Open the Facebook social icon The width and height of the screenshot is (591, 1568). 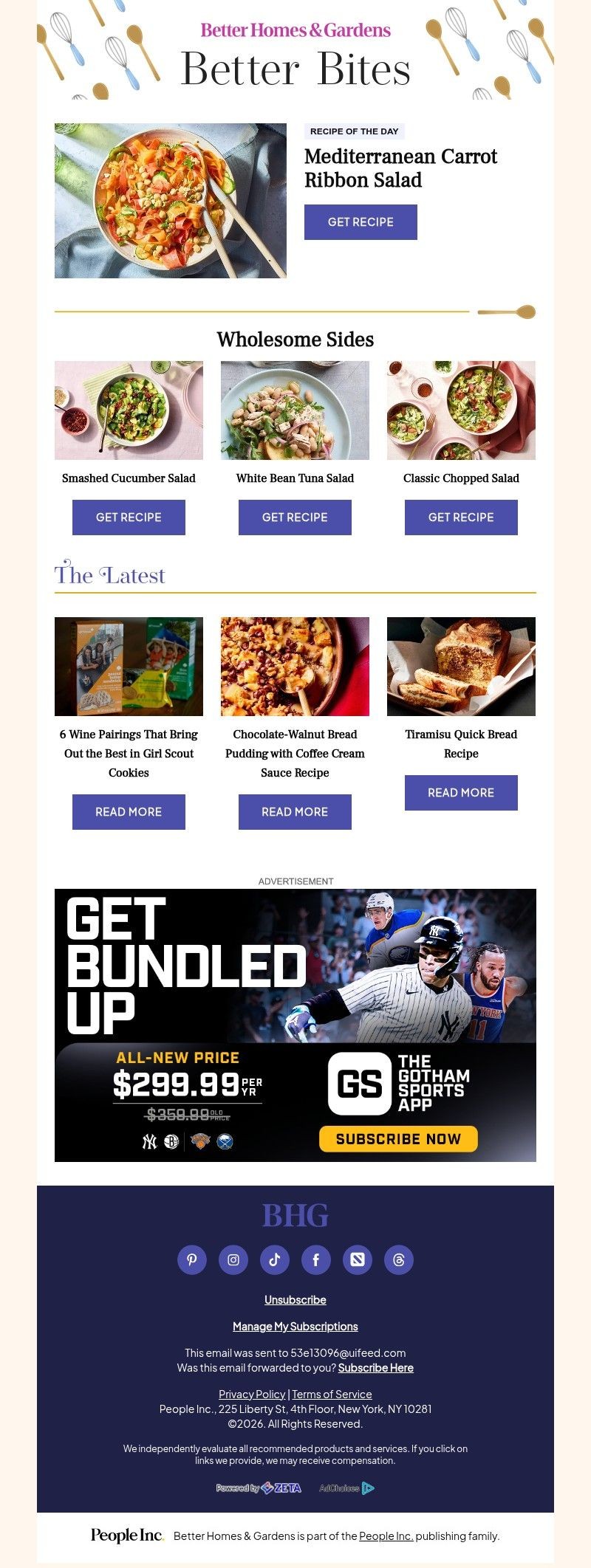click(x=316, y=1260)
